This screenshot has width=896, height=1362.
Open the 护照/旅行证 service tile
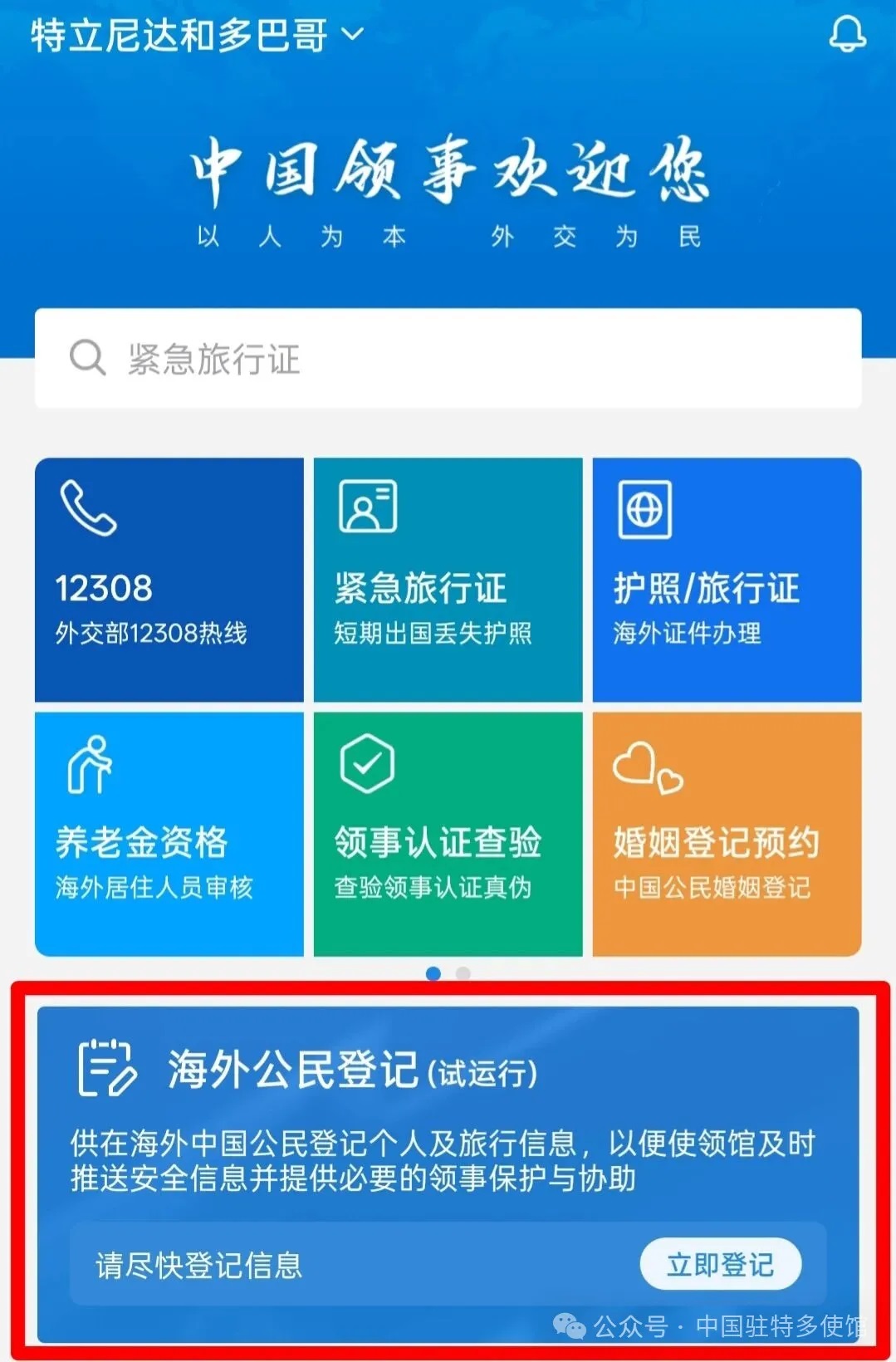click(727, 580)
